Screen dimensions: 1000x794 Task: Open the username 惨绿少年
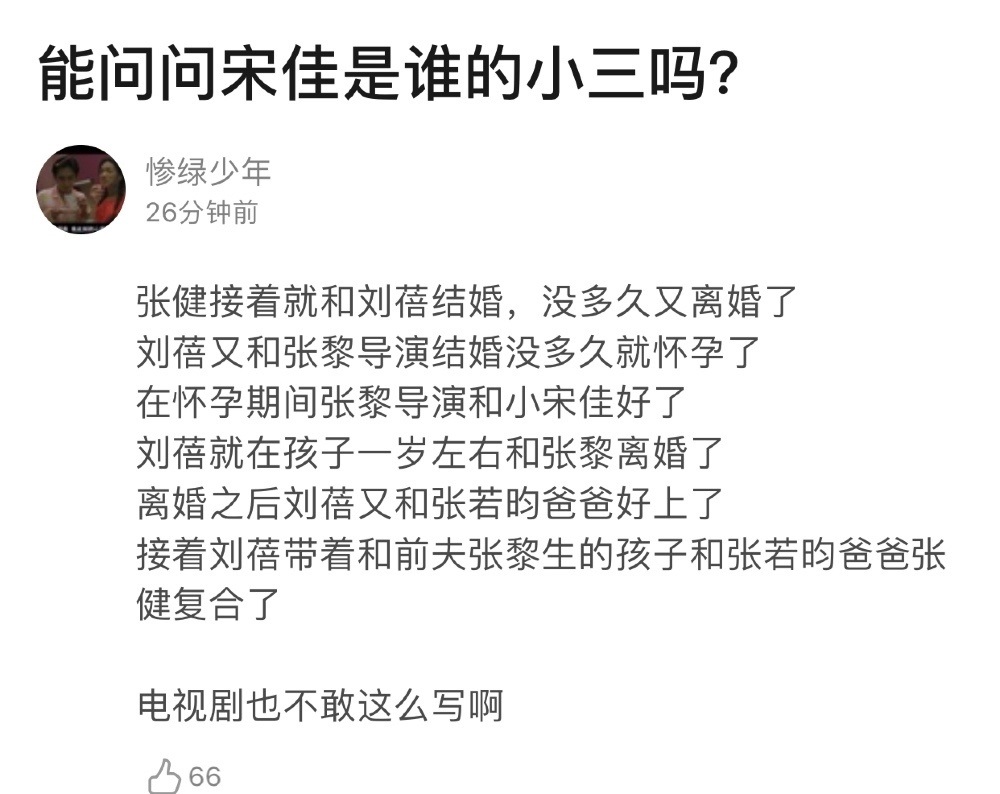(x=208, y=172)
